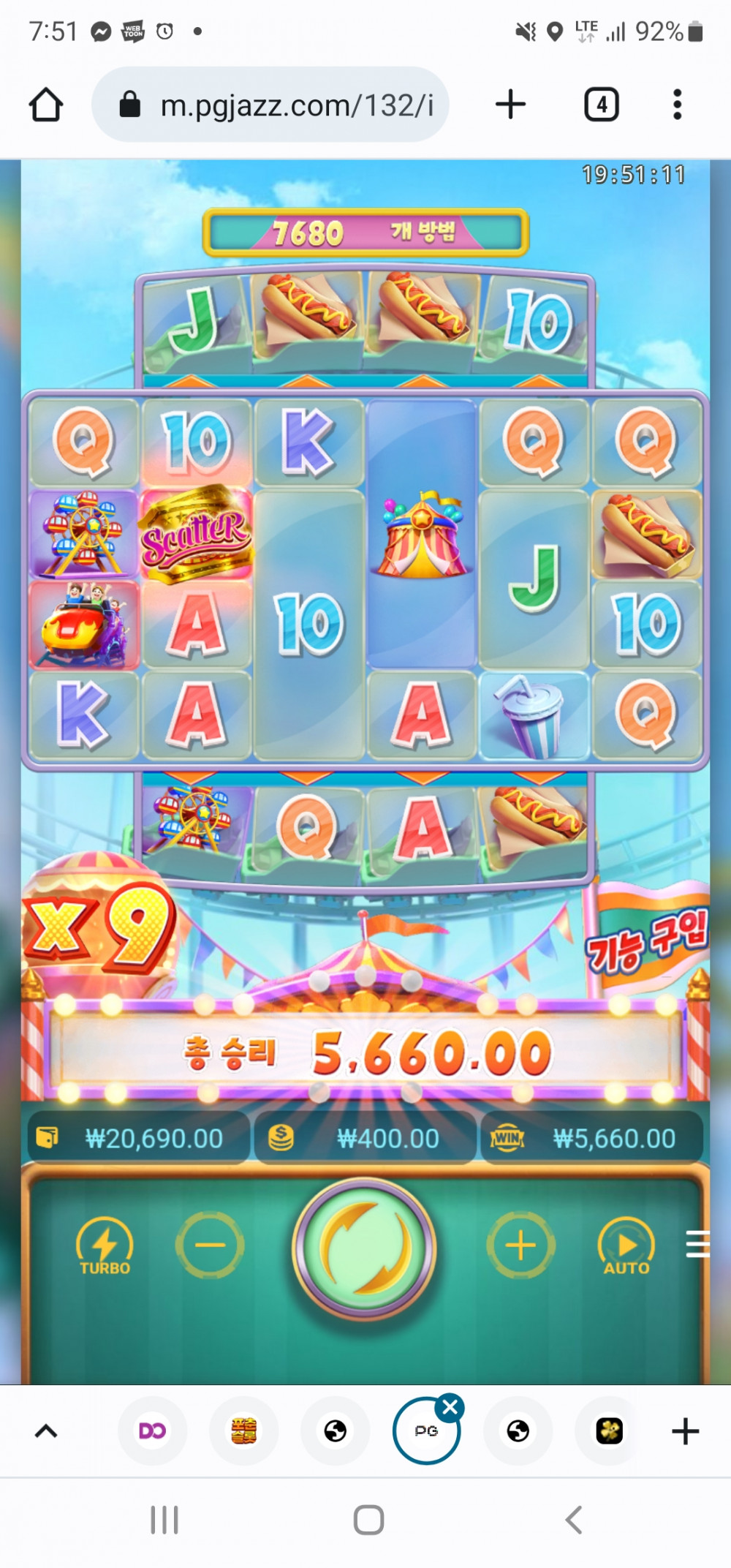
Task: Open the wallet balance panel
Action: click(x=137, y=1138)
